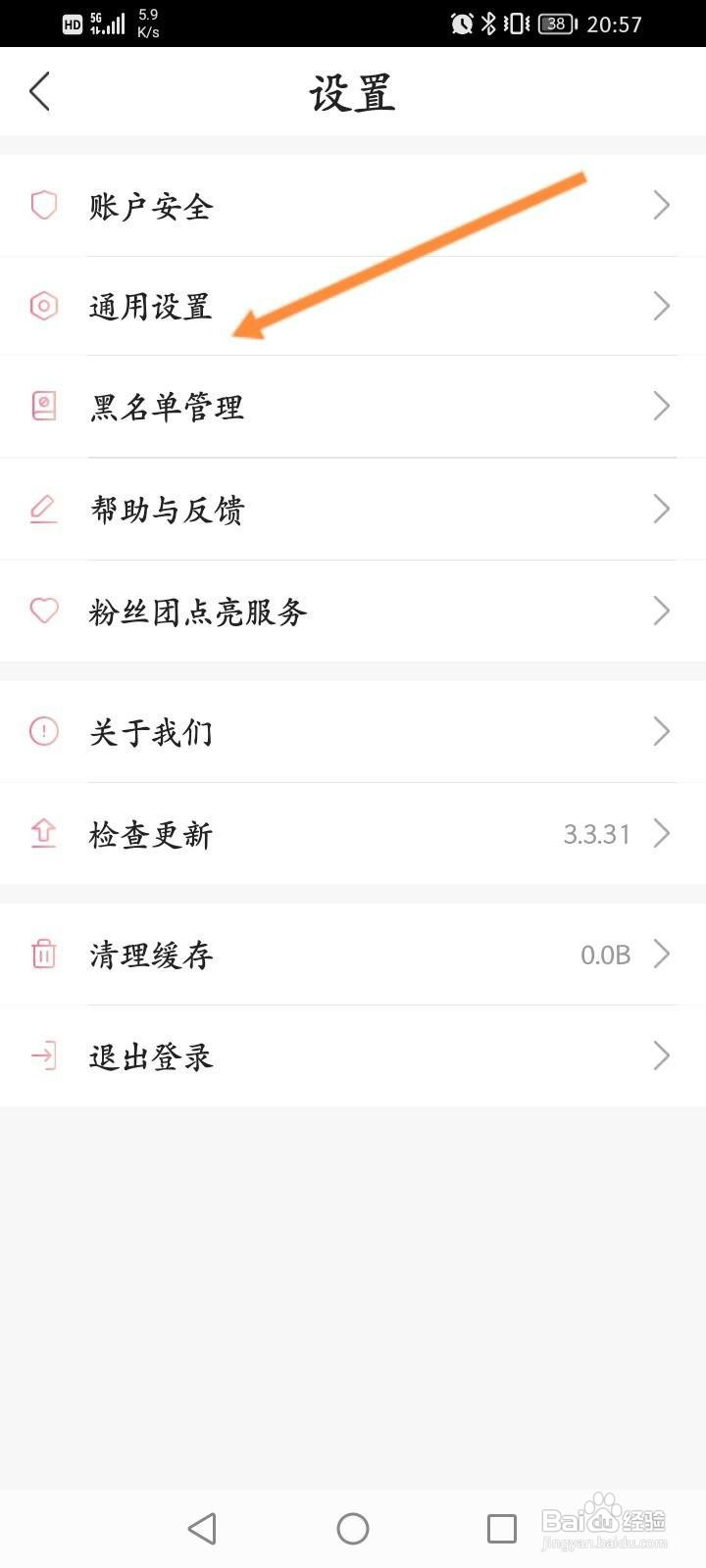
Task: Go back from the 设置 page
Action: (39, 92)
